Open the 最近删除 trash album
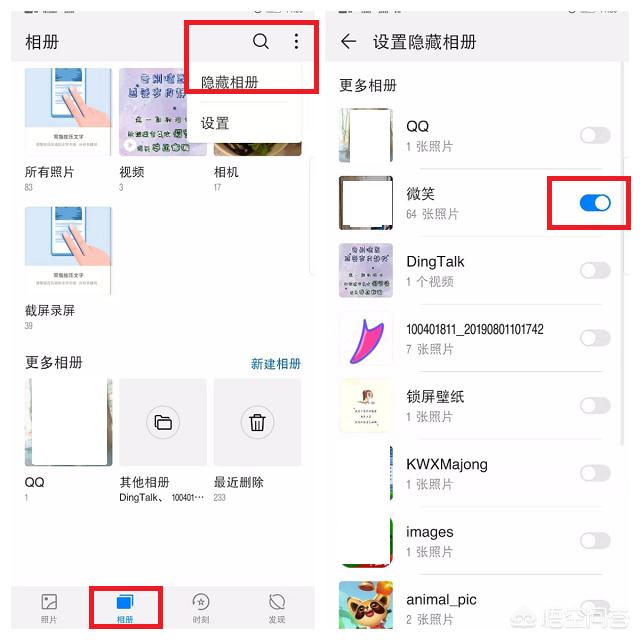Viewport: 640px width, 640px height. point(257,422)
